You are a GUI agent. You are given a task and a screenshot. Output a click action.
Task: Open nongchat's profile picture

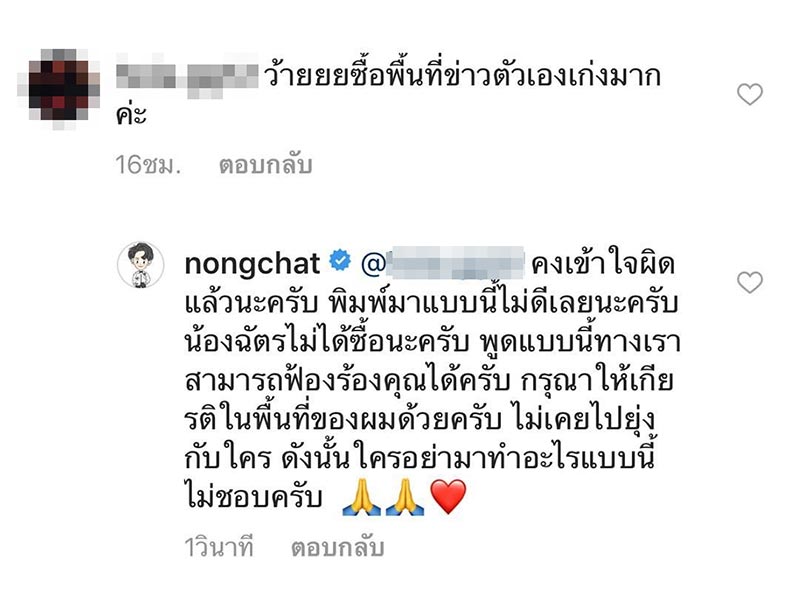pos(141,265)
